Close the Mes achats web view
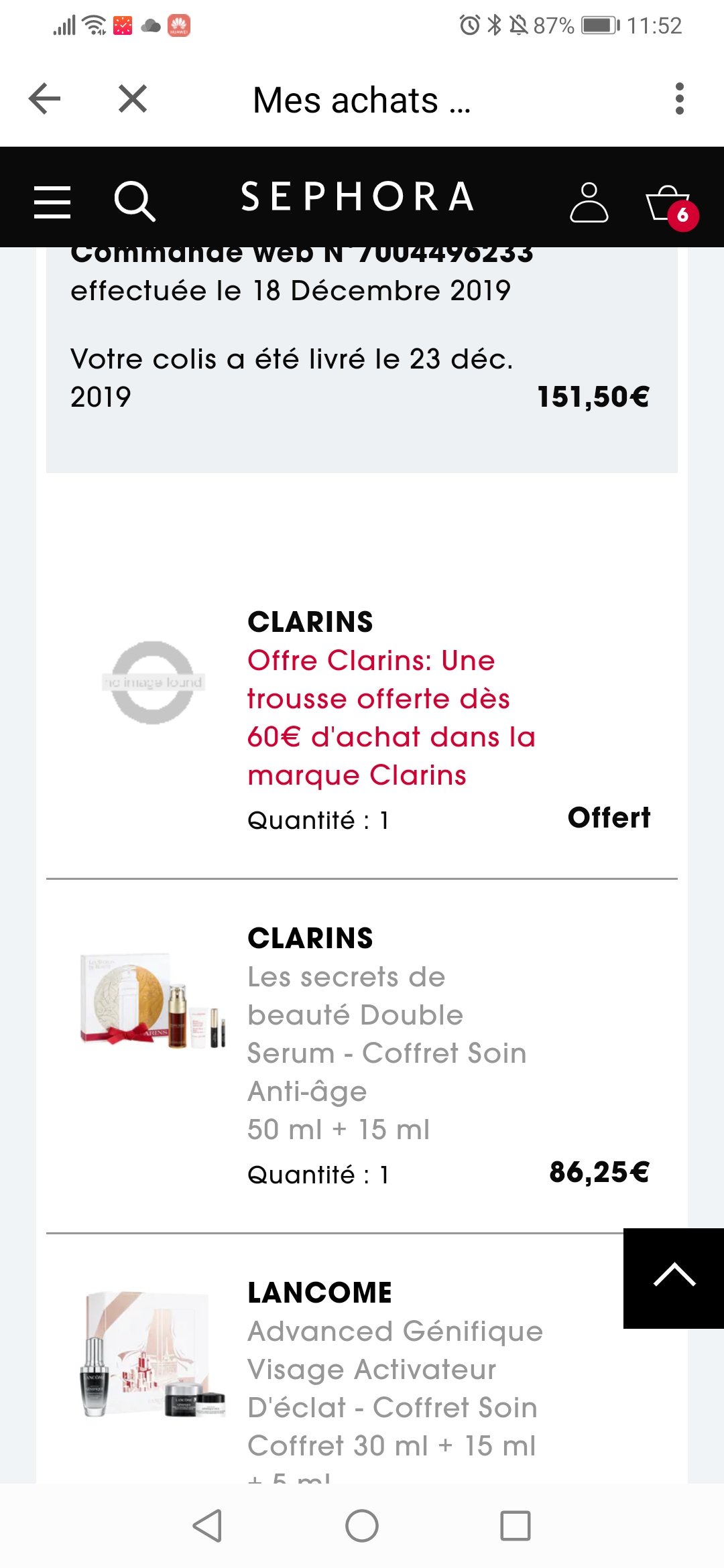Screen dimensions: 724x1568 [x=132, y=99]
